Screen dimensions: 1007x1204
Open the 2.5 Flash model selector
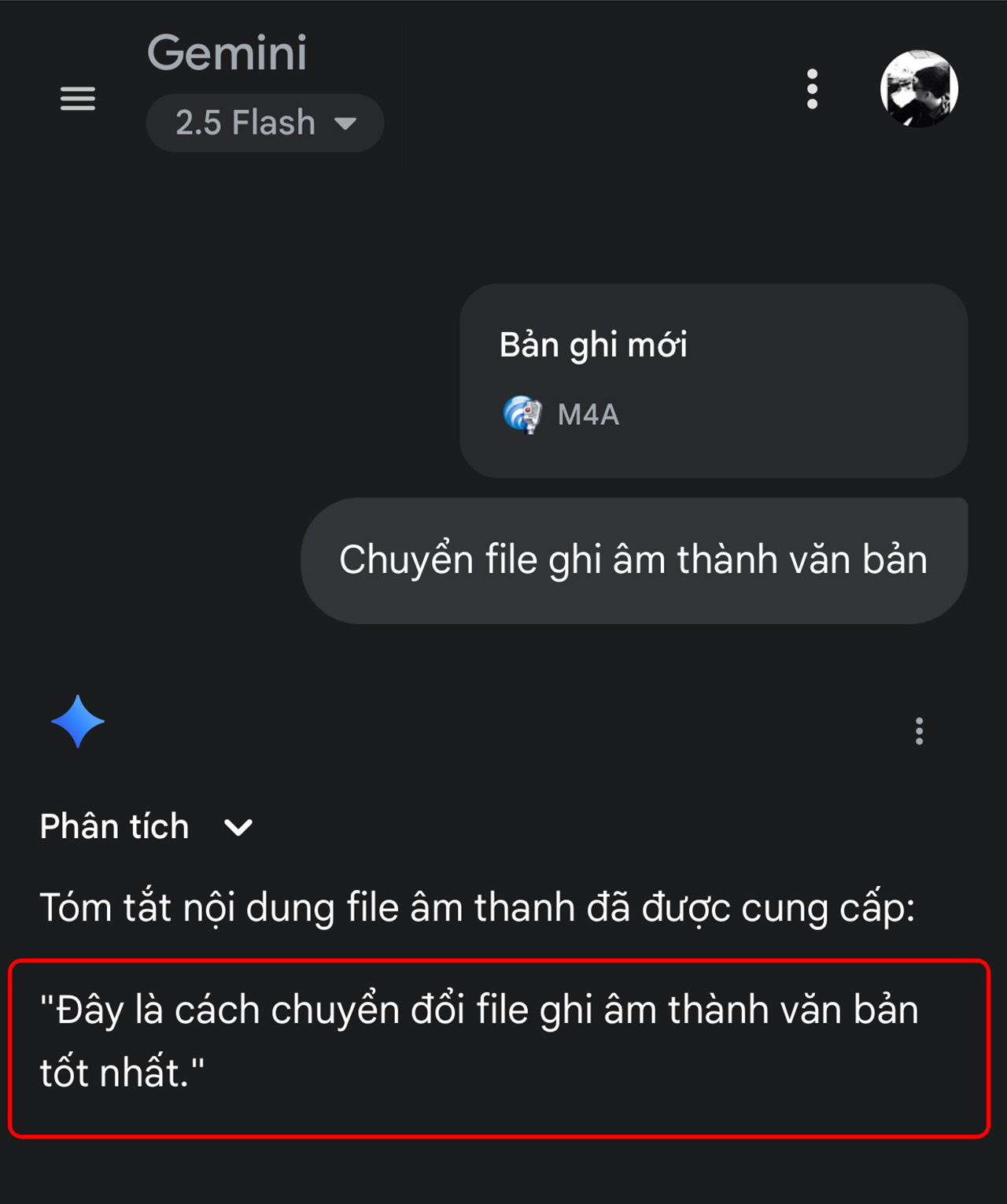(264, 123)
